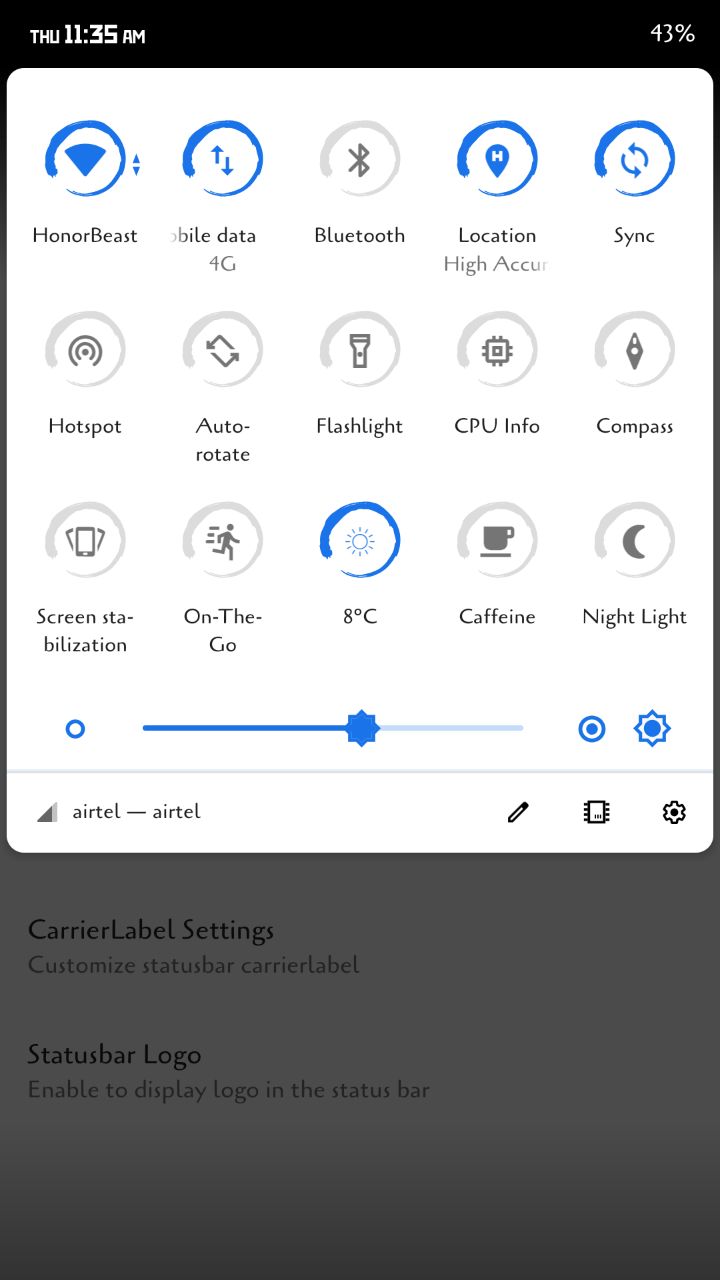This screenshot has width=720, height=1280.
Task: Disable Sync
Action: tap(634, 159)
